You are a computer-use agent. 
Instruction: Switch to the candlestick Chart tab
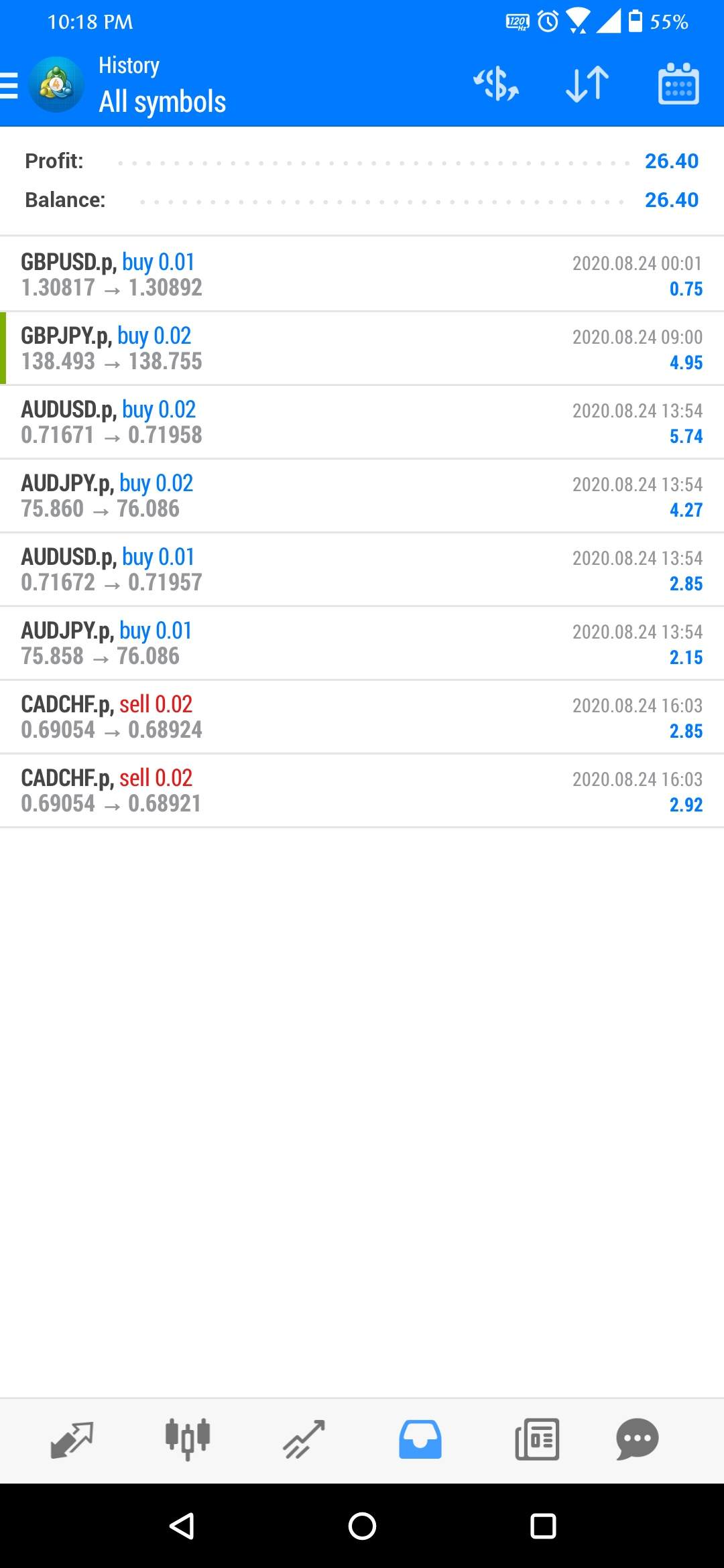(188, 1439)
